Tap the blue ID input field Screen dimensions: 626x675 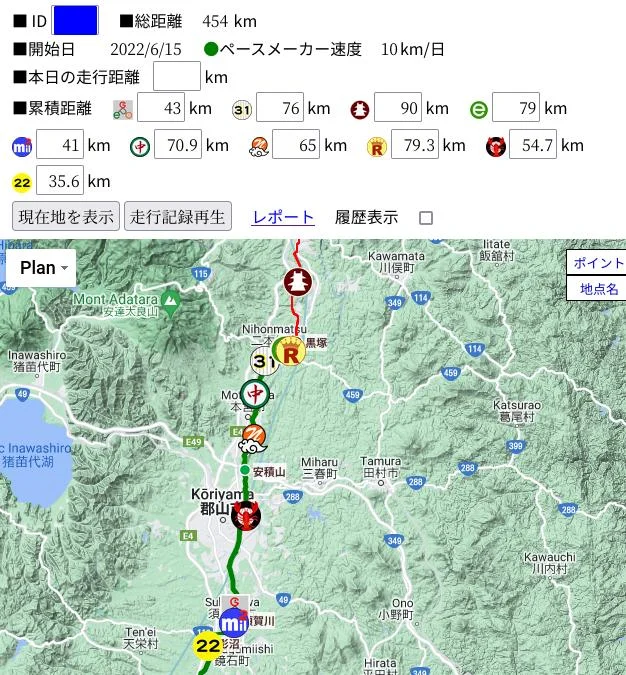click(x=75, y=20)
